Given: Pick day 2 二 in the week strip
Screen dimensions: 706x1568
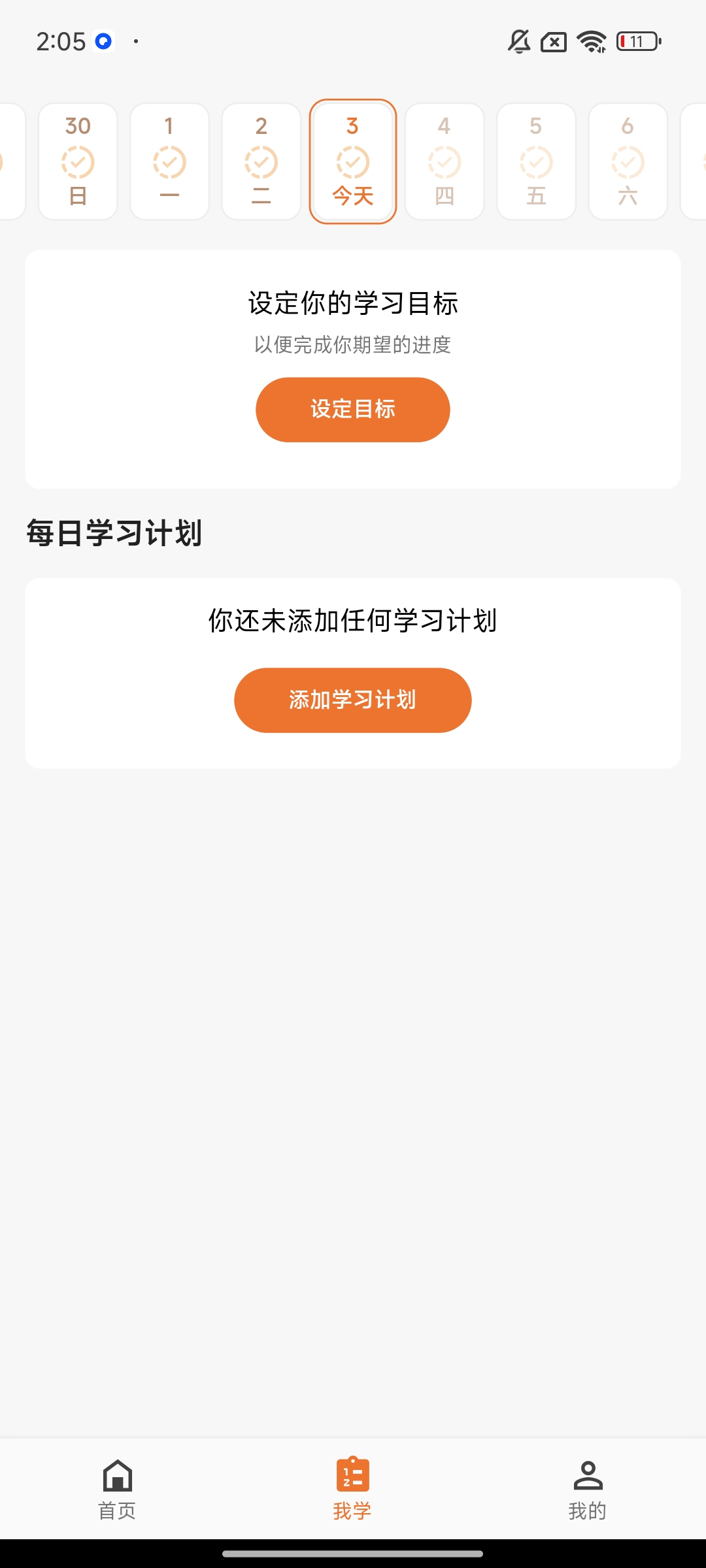Looking at the screenshot, I should 261,161.
